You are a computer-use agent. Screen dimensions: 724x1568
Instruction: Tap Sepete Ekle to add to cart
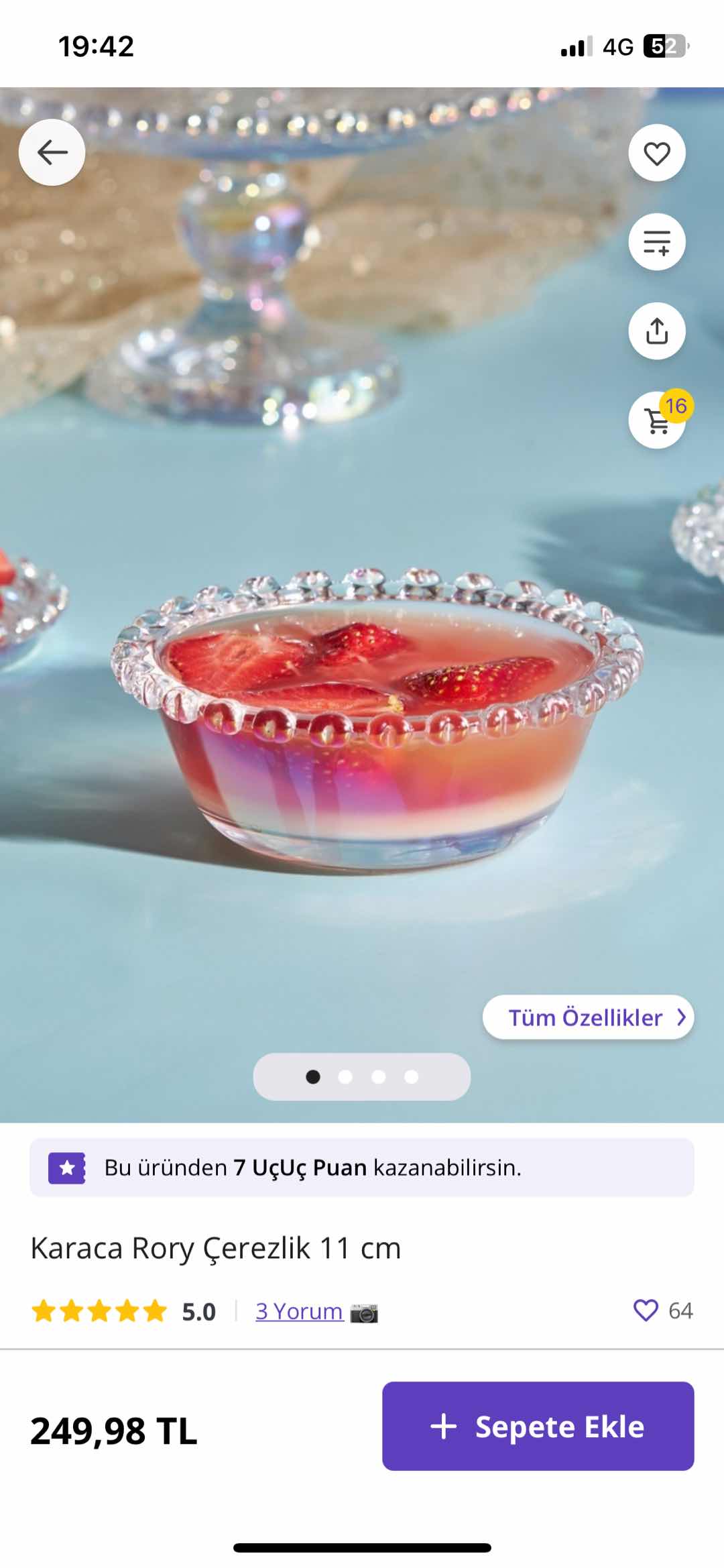tap(538, 1426)
